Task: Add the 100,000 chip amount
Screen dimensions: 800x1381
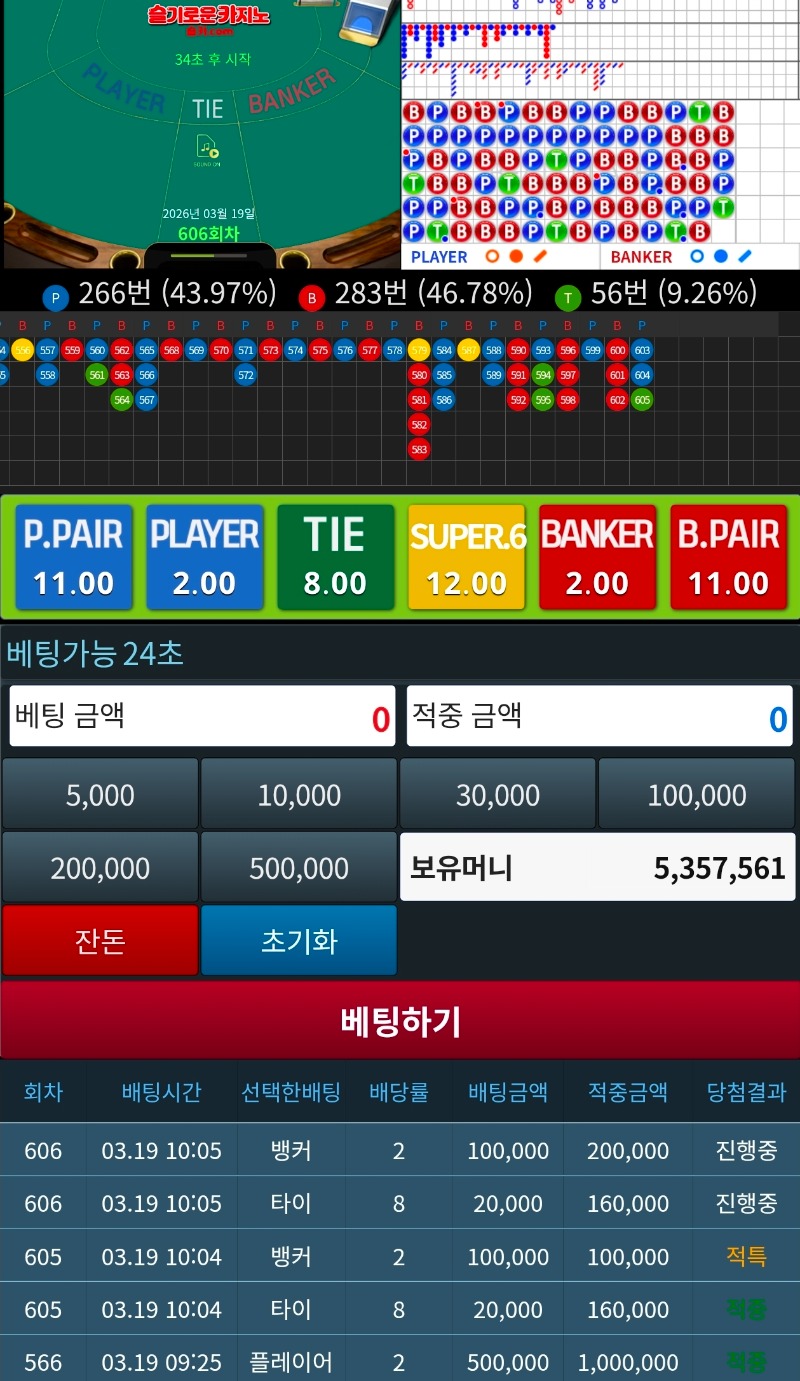Action: (696, 795)
